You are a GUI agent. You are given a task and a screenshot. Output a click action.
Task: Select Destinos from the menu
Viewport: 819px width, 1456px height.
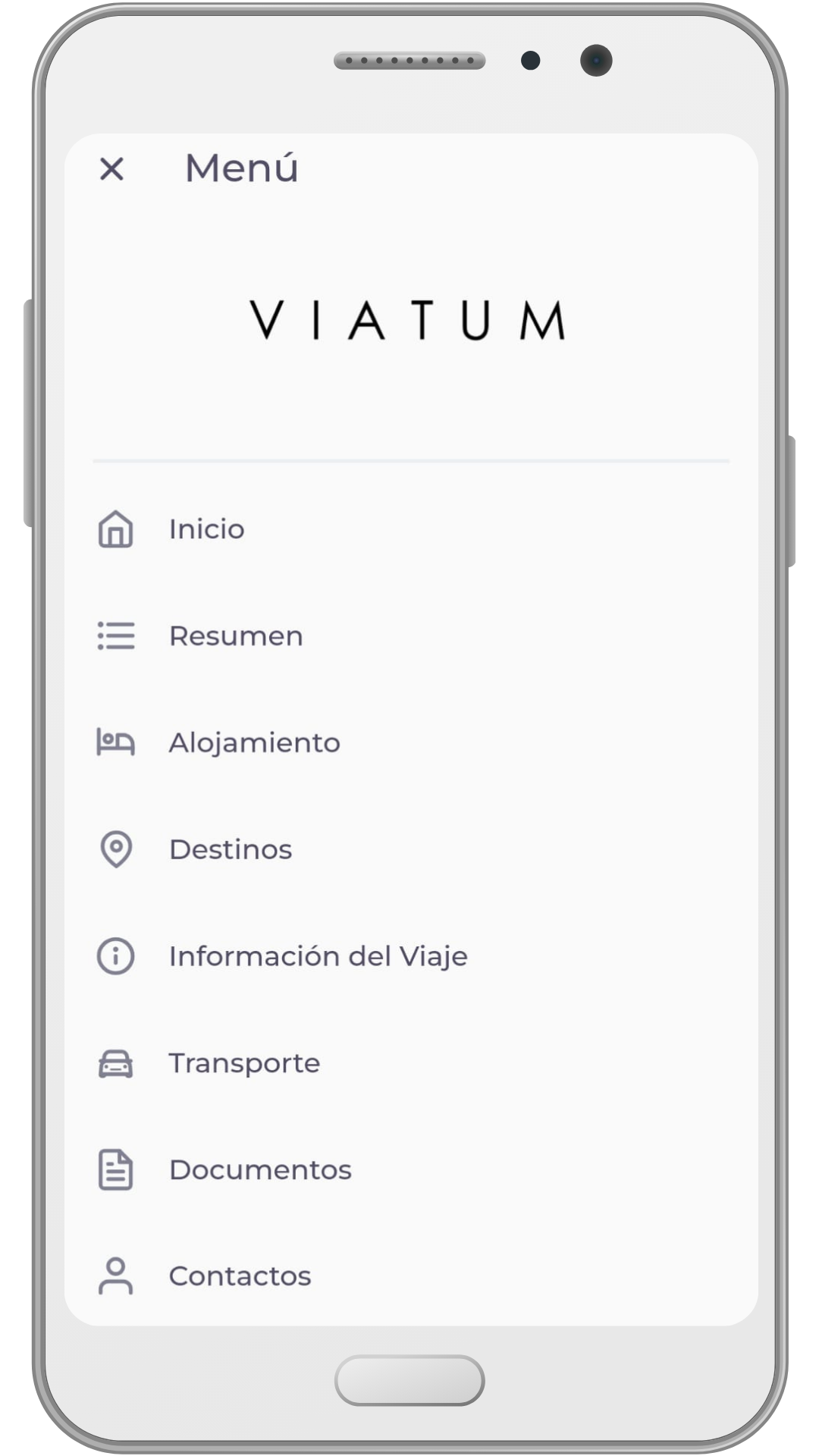(230, 849)
